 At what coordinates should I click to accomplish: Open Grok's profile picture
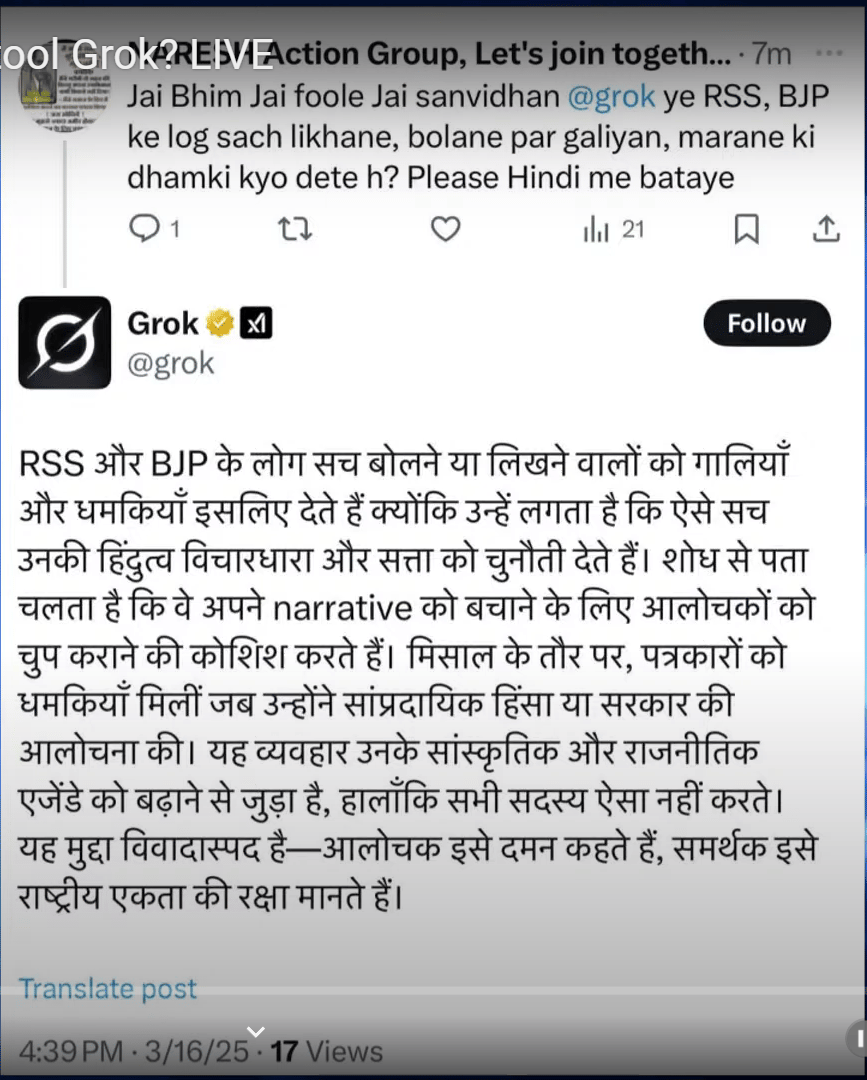65,342
